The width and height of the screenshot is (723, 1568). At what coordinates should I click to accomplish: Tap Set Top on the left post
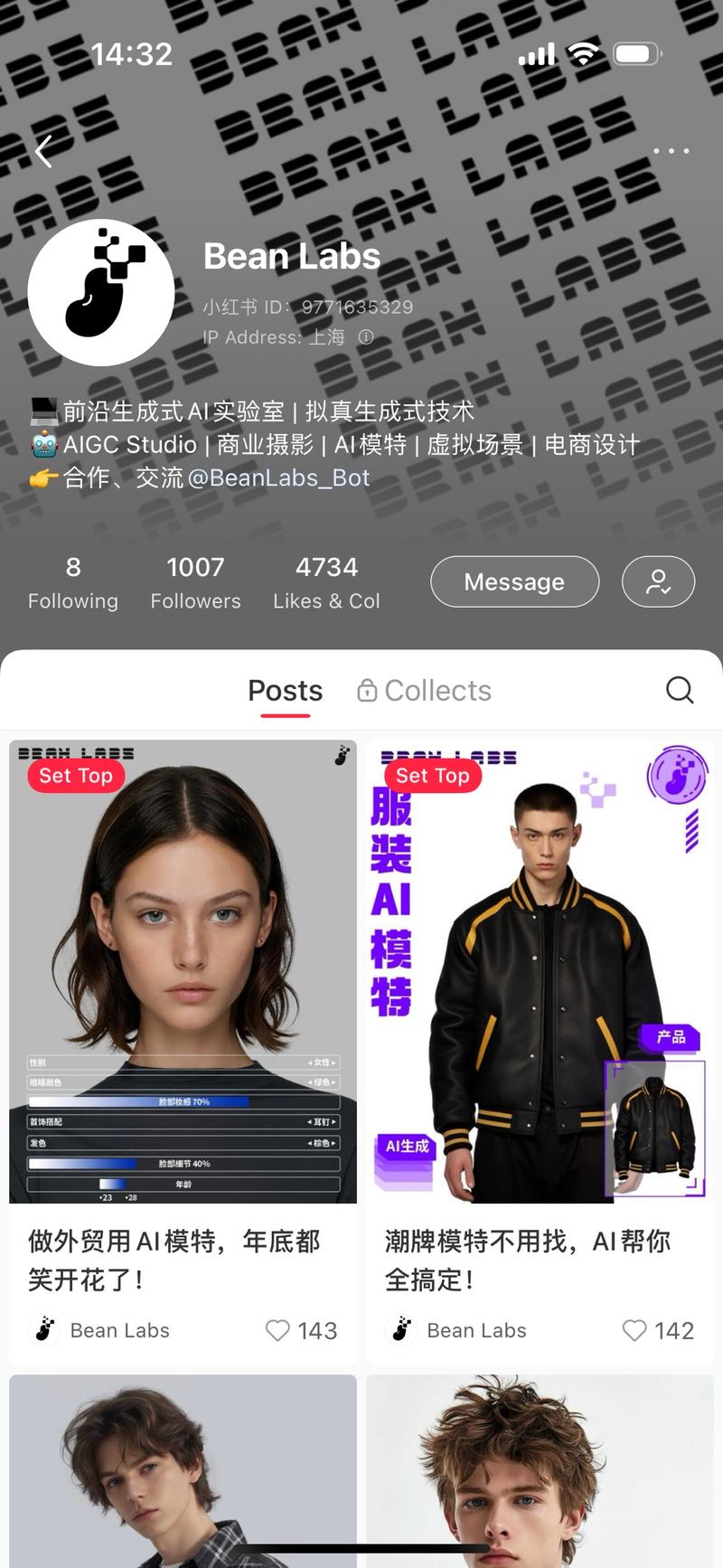pyautogui.click(x=76, y=776)
